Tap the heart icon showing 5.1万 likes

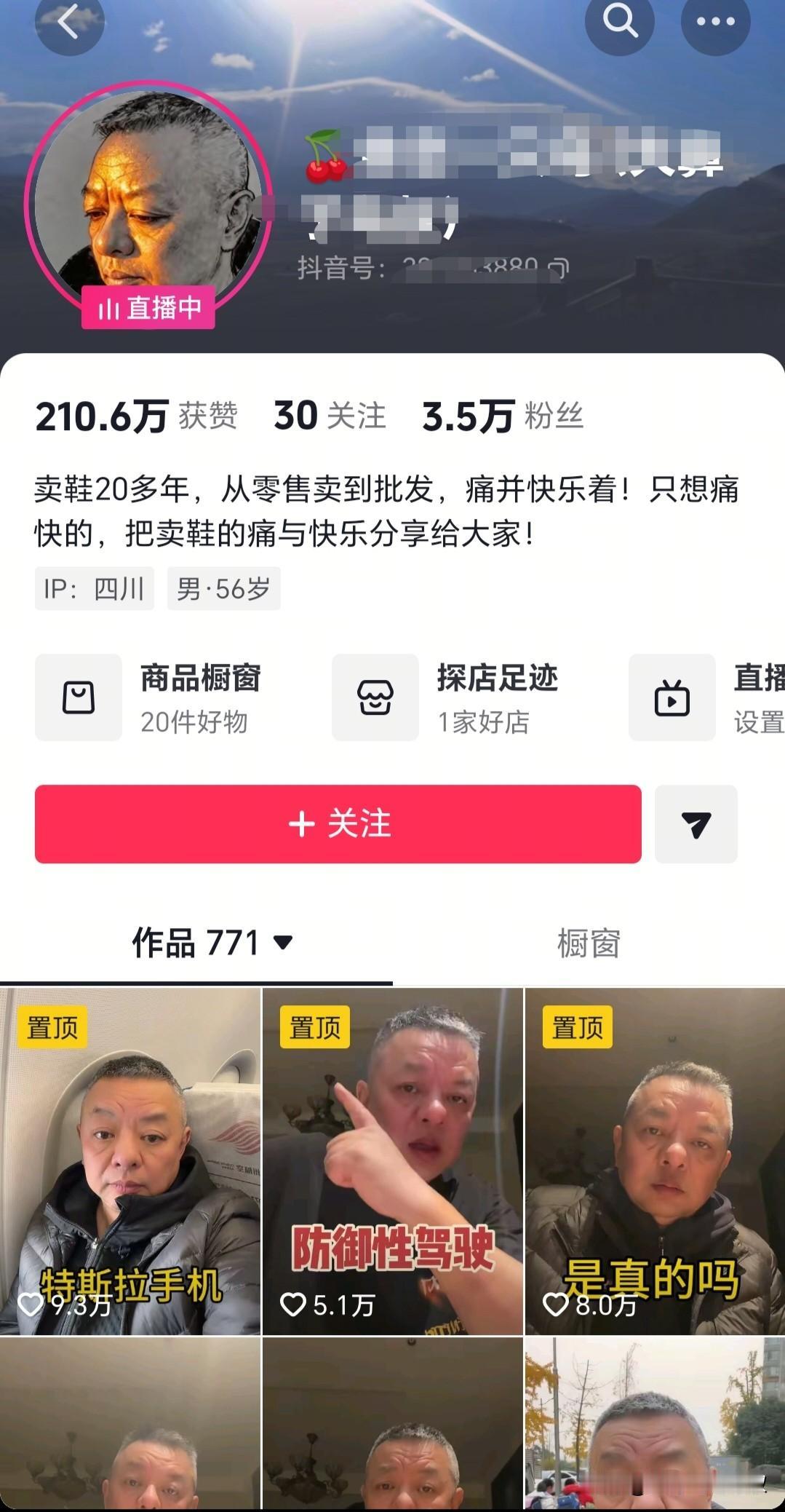coord(294,1301)
